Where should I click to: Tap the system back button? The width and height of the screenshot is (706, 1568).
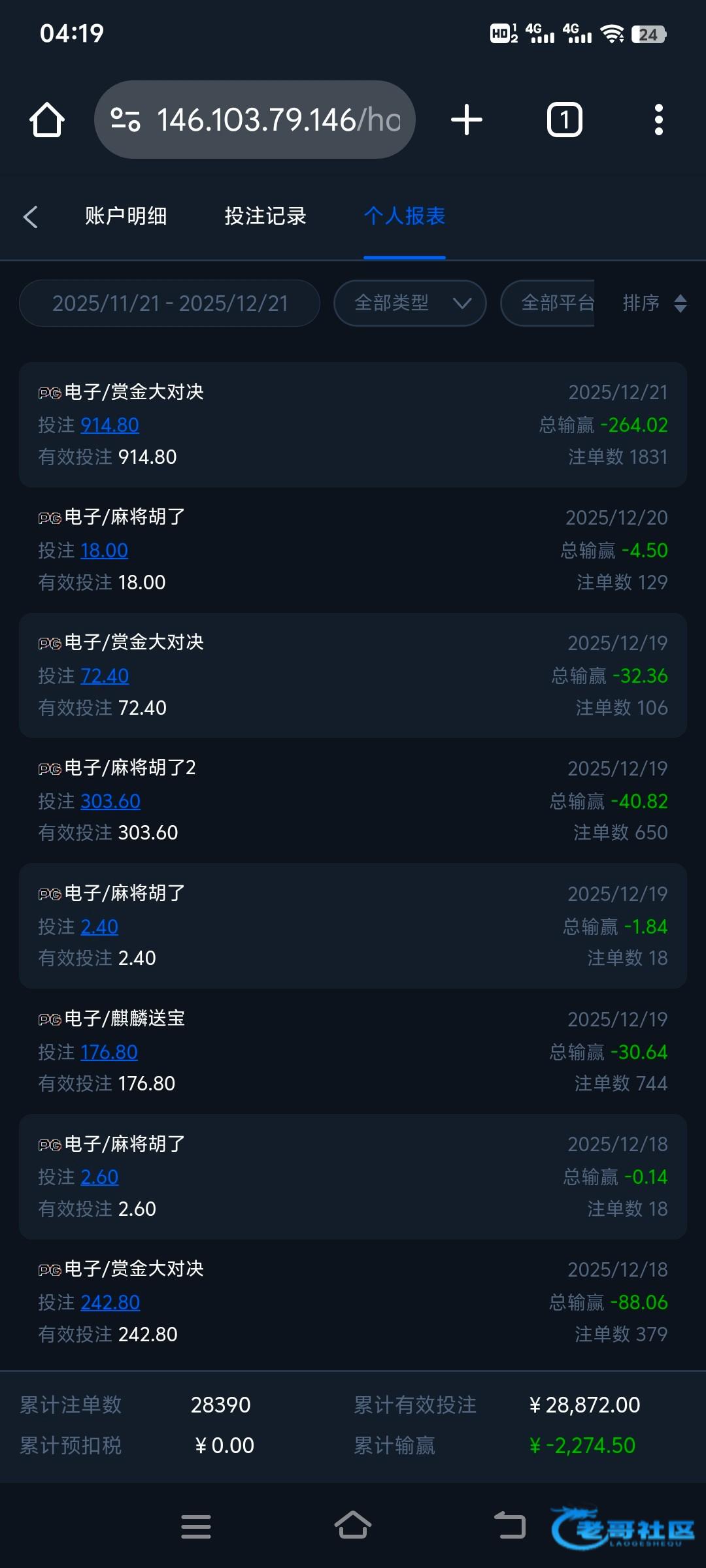click(x=510, y=1526)
